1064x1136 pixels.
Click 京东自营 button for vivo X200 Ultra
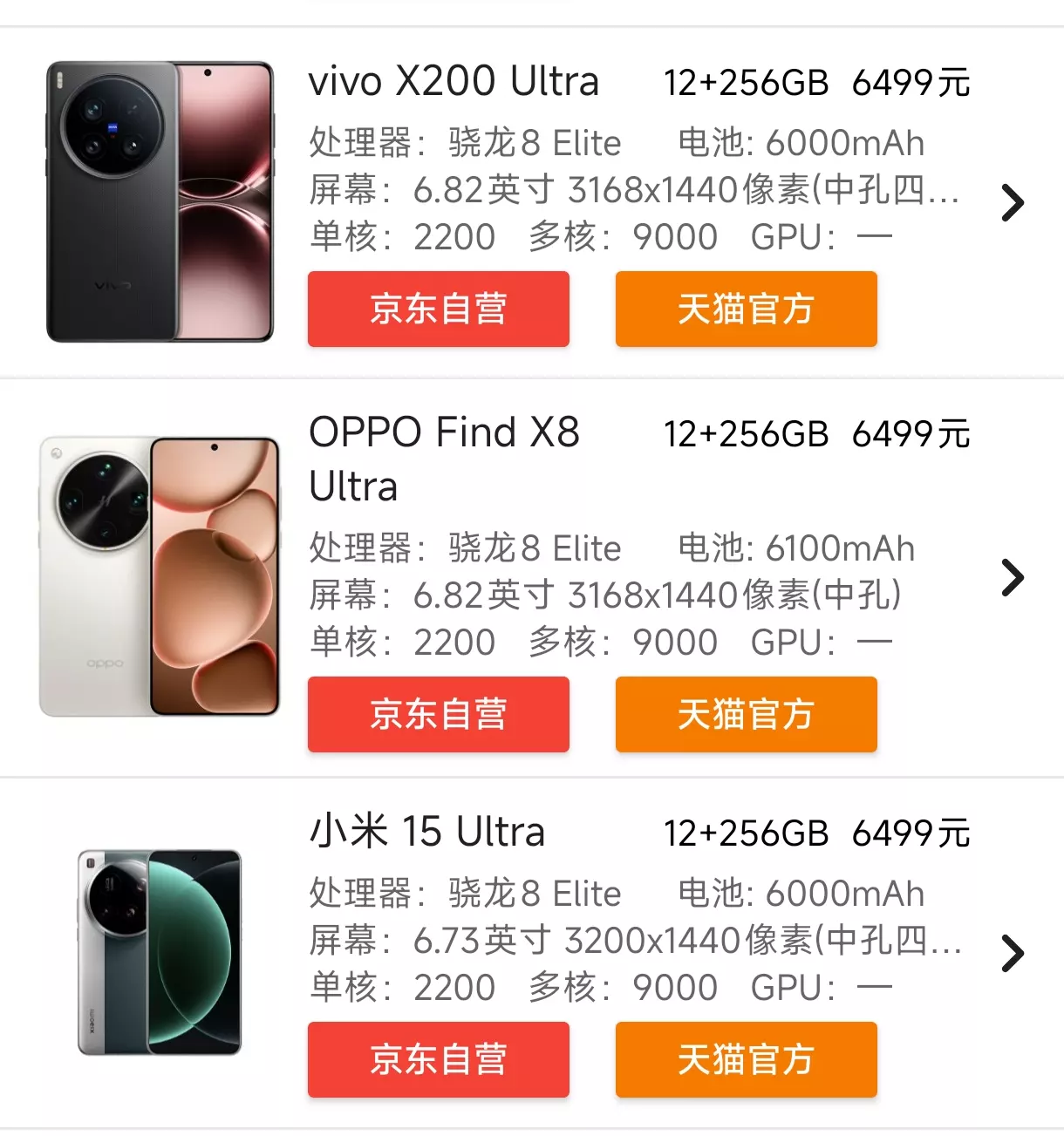[x=438, y=310]
